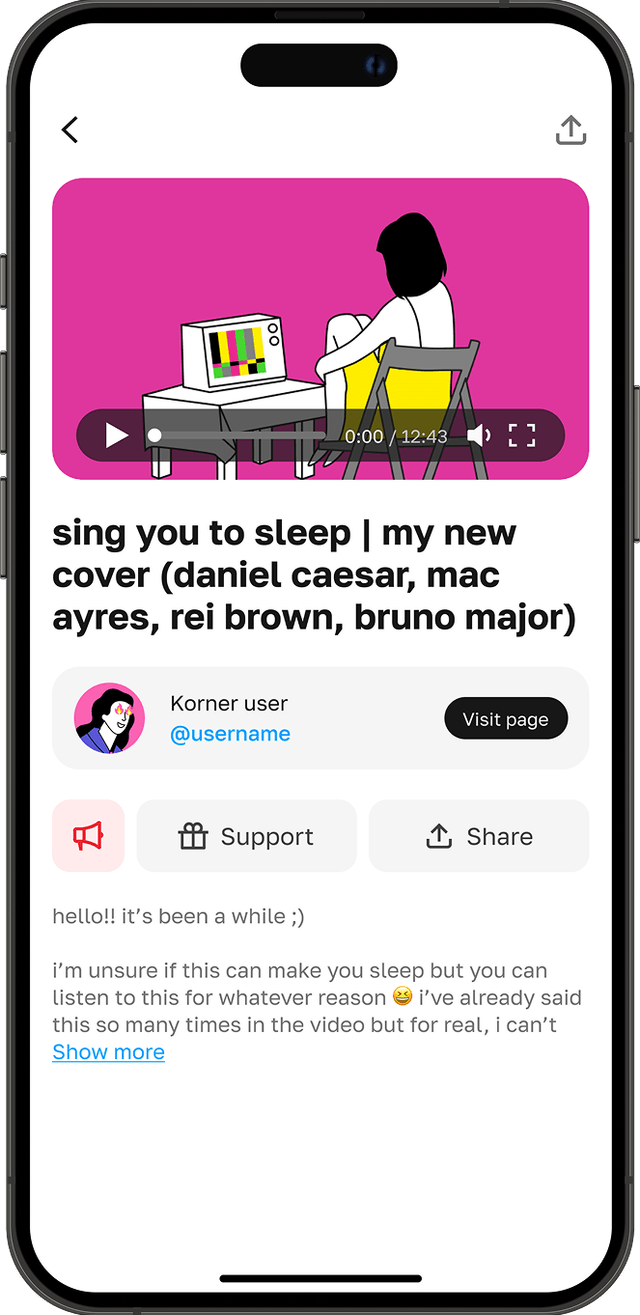This screenshot has height=1315, width=640.
Task: Play the video
Action: [x=117, y=435]
